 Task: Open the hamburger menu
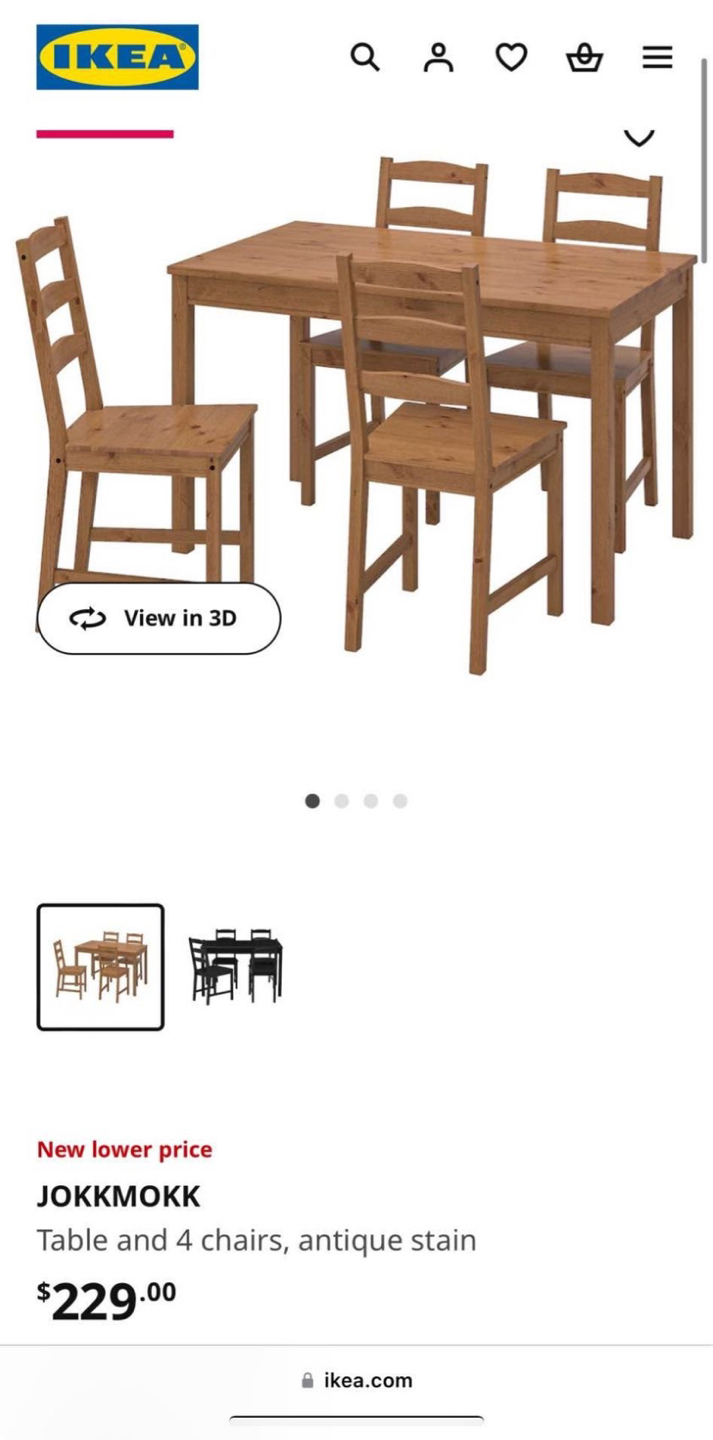pyautogui.click(x=657, y=58)
